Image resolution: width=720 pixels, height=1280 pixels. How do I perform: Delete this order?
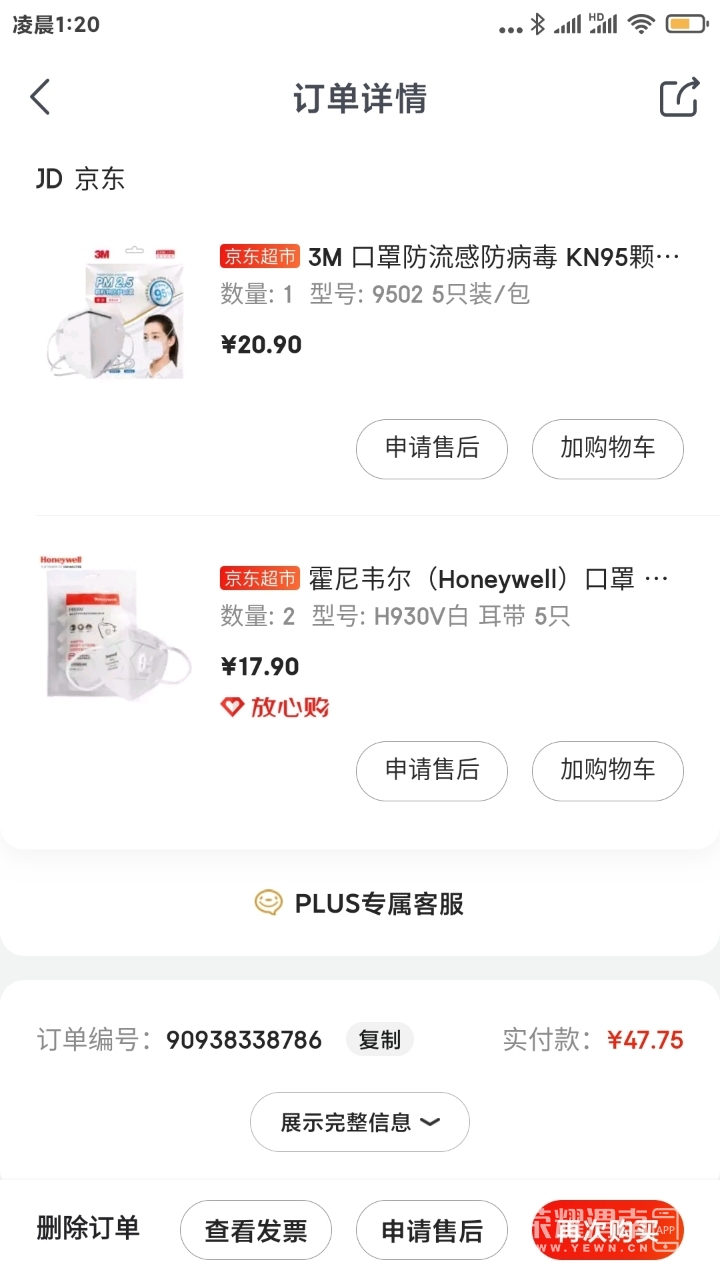(x=88, y=1229)
